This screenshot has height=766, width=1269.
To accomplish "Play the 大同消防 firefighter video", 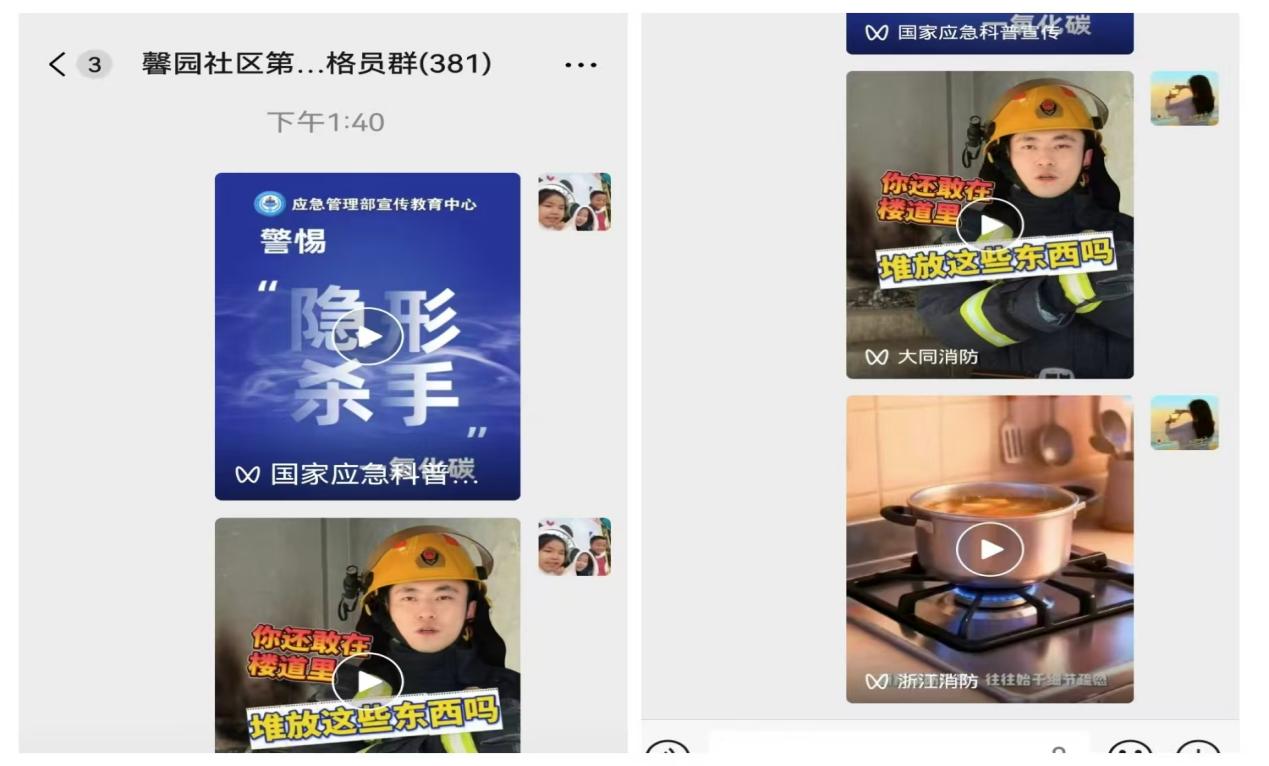I will pos(989,225).
